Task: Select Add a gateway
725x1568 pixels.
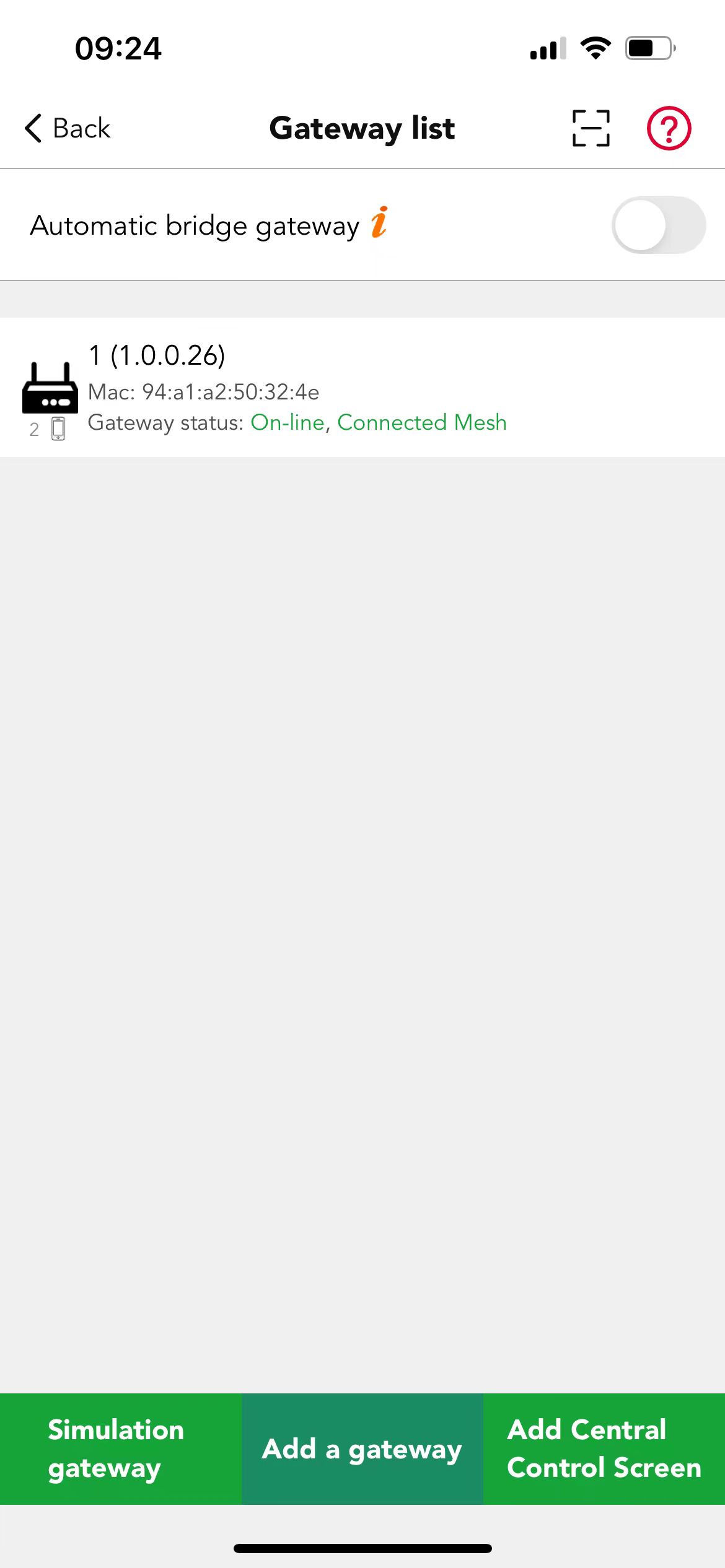Action: [x=362, y=1448]
